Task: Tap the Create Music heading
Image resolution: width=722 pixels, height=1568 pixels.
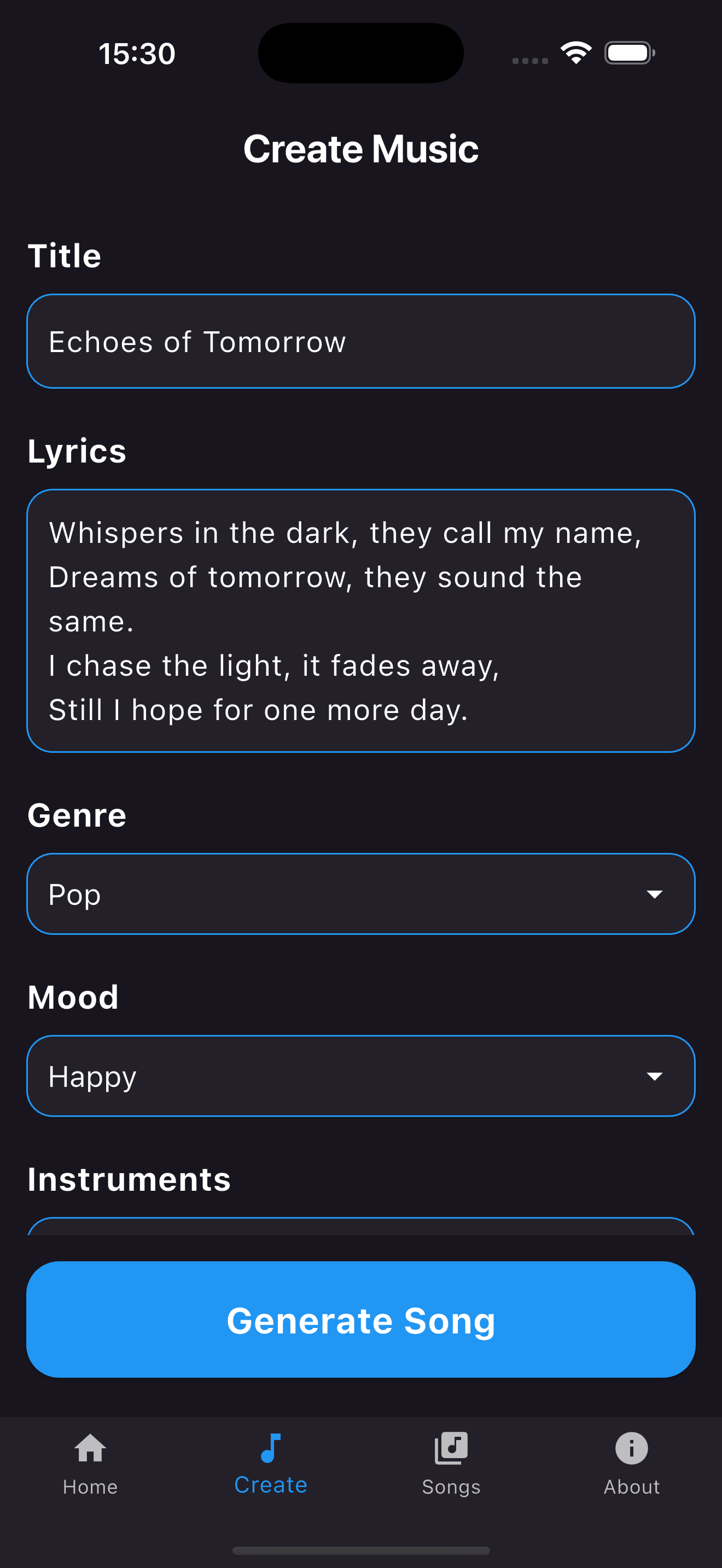Action: [361, 148]
